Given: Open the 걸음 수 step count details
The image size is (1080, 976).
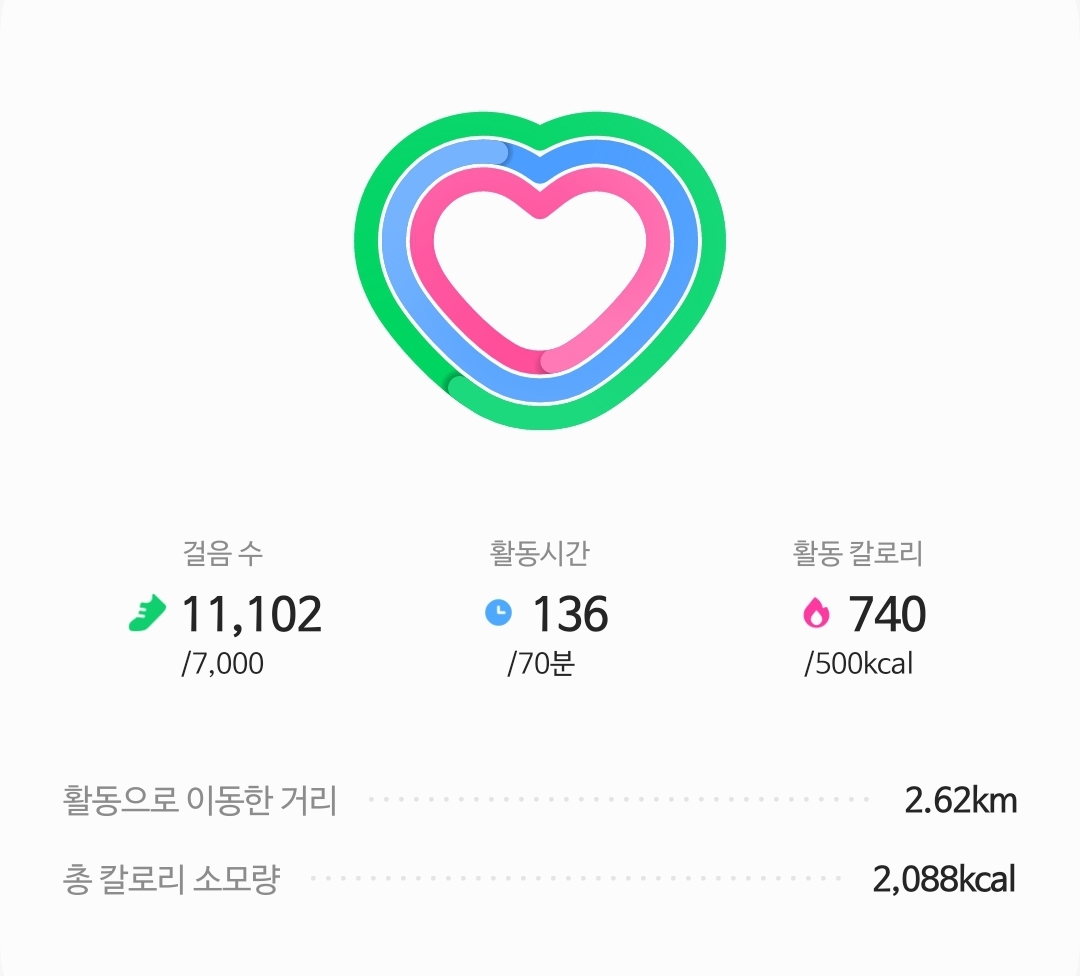Looking at the screenshot, I should point(224,609).
